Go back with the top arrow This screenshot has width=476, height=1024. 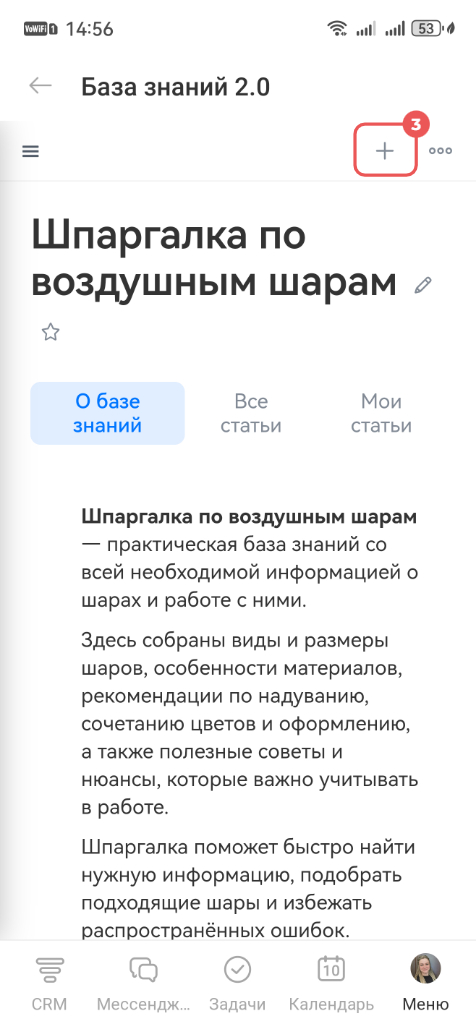click(40, 86)
